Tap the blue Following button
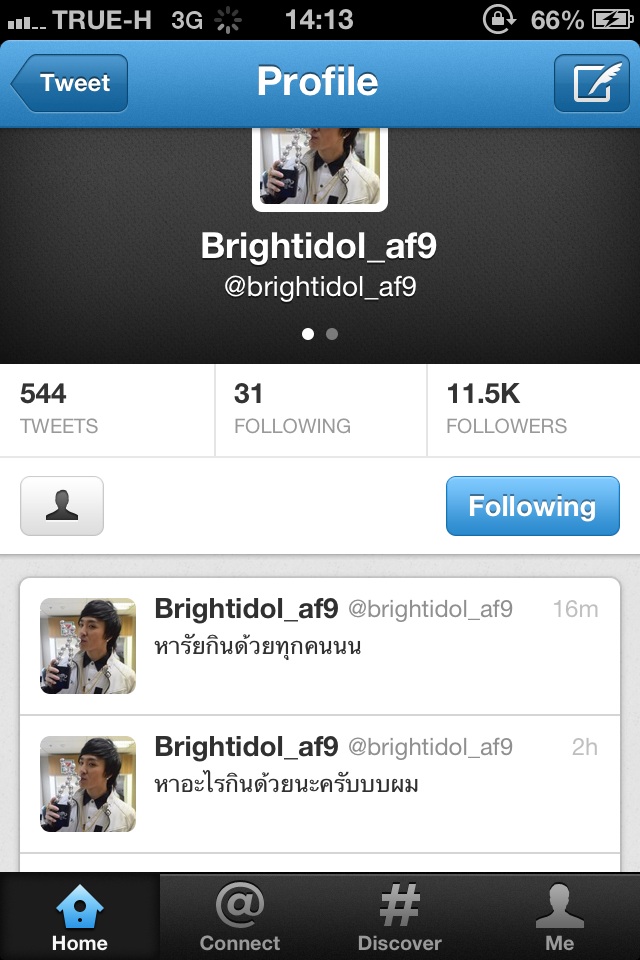640x960 pixels. [x=532, y=506]
